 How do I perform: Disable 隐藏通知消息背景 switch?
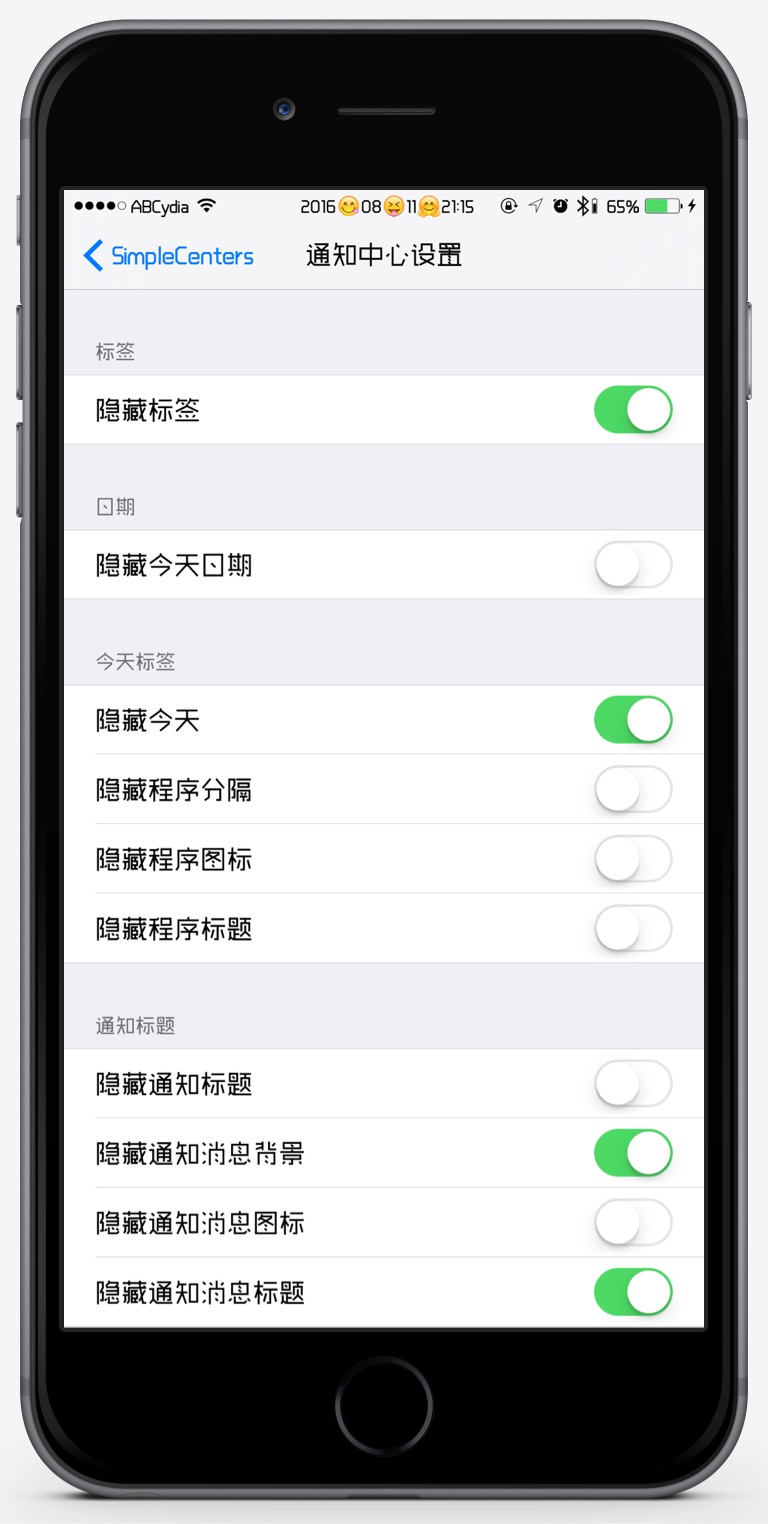coord(632,1154)
